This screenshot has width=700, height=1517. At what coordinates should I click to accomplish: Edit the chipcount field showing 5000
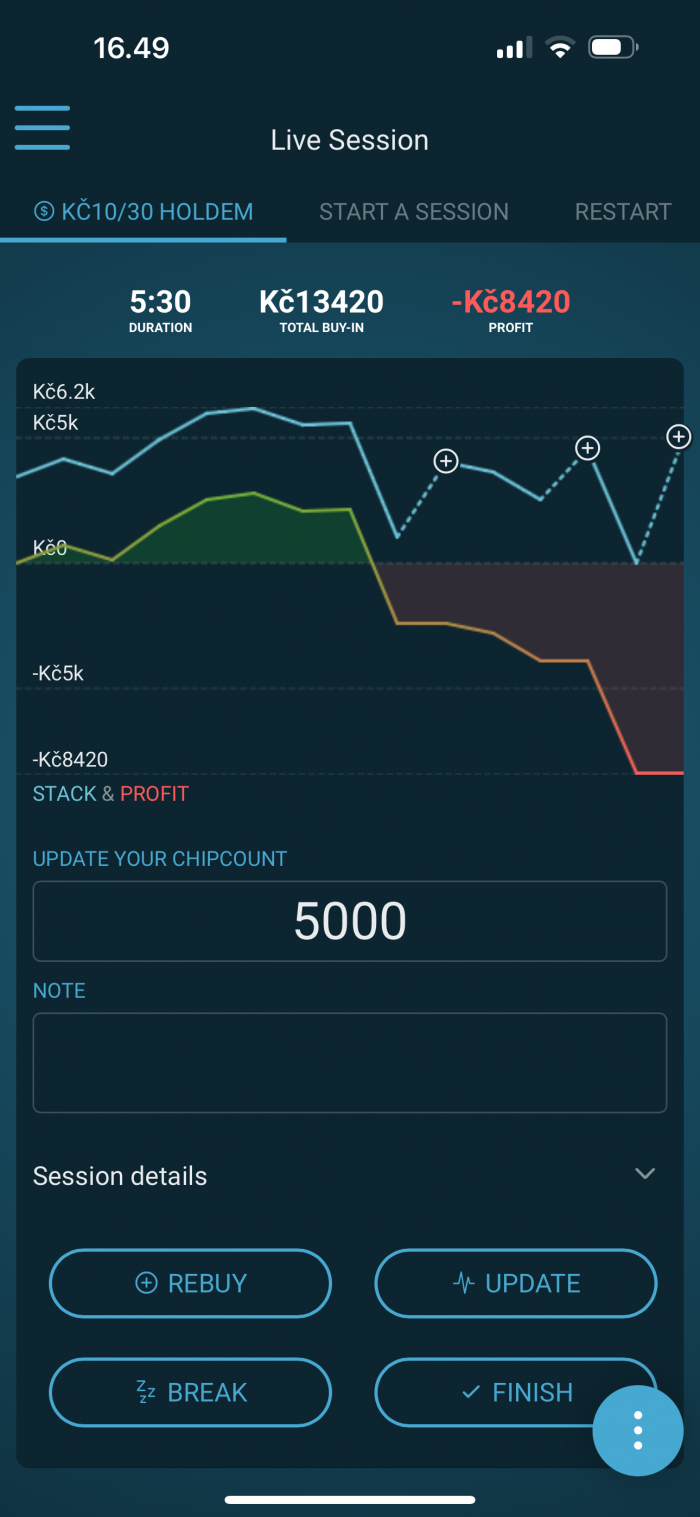tap(350, 921)
